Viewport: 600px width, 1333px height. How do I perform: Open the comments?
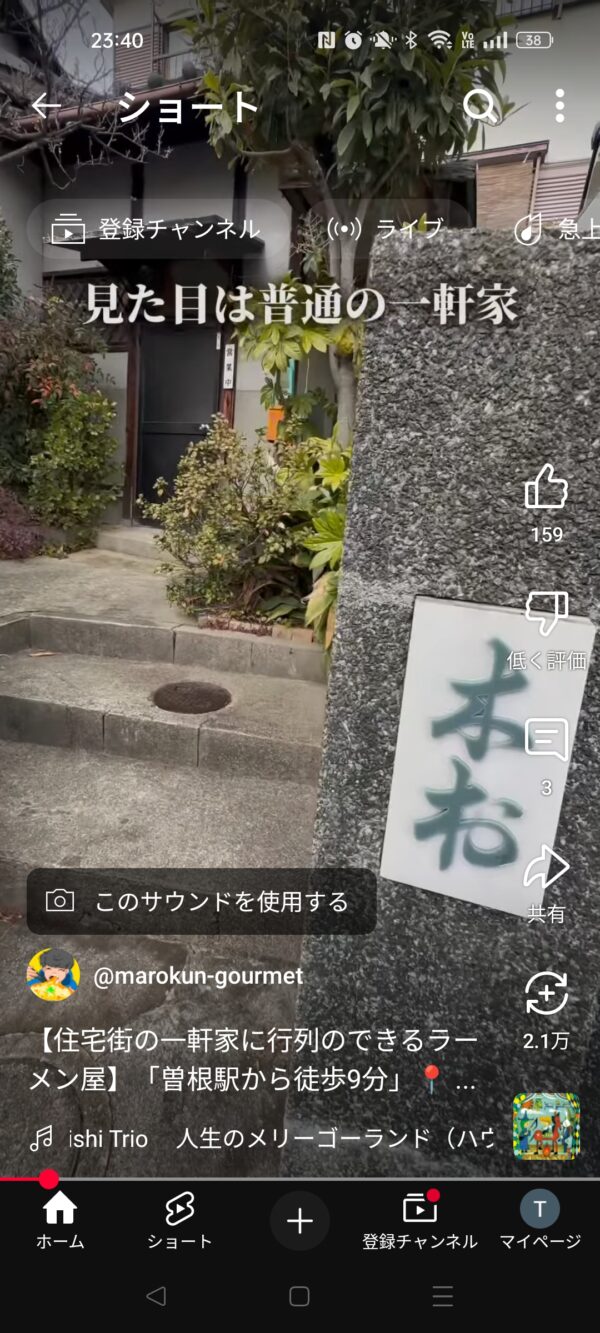[x=546, y=741]
